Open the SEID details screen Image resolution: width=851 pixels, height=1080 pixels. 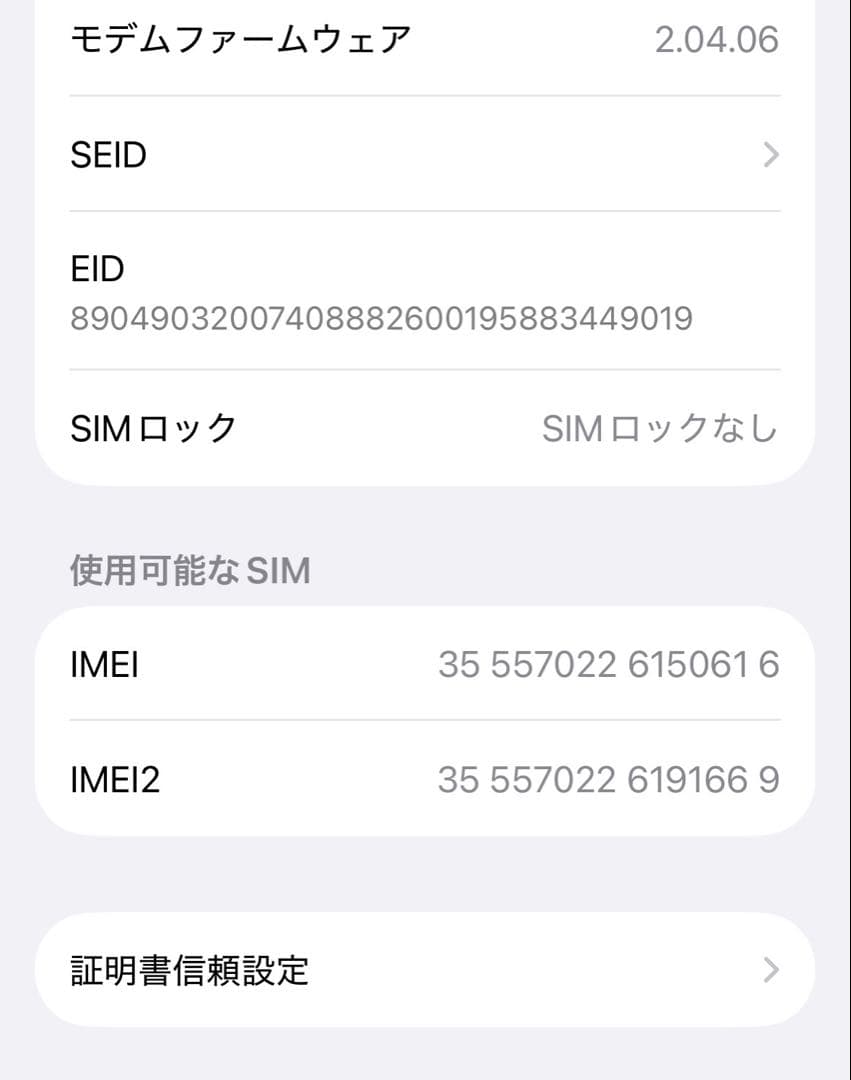point(425,154)
